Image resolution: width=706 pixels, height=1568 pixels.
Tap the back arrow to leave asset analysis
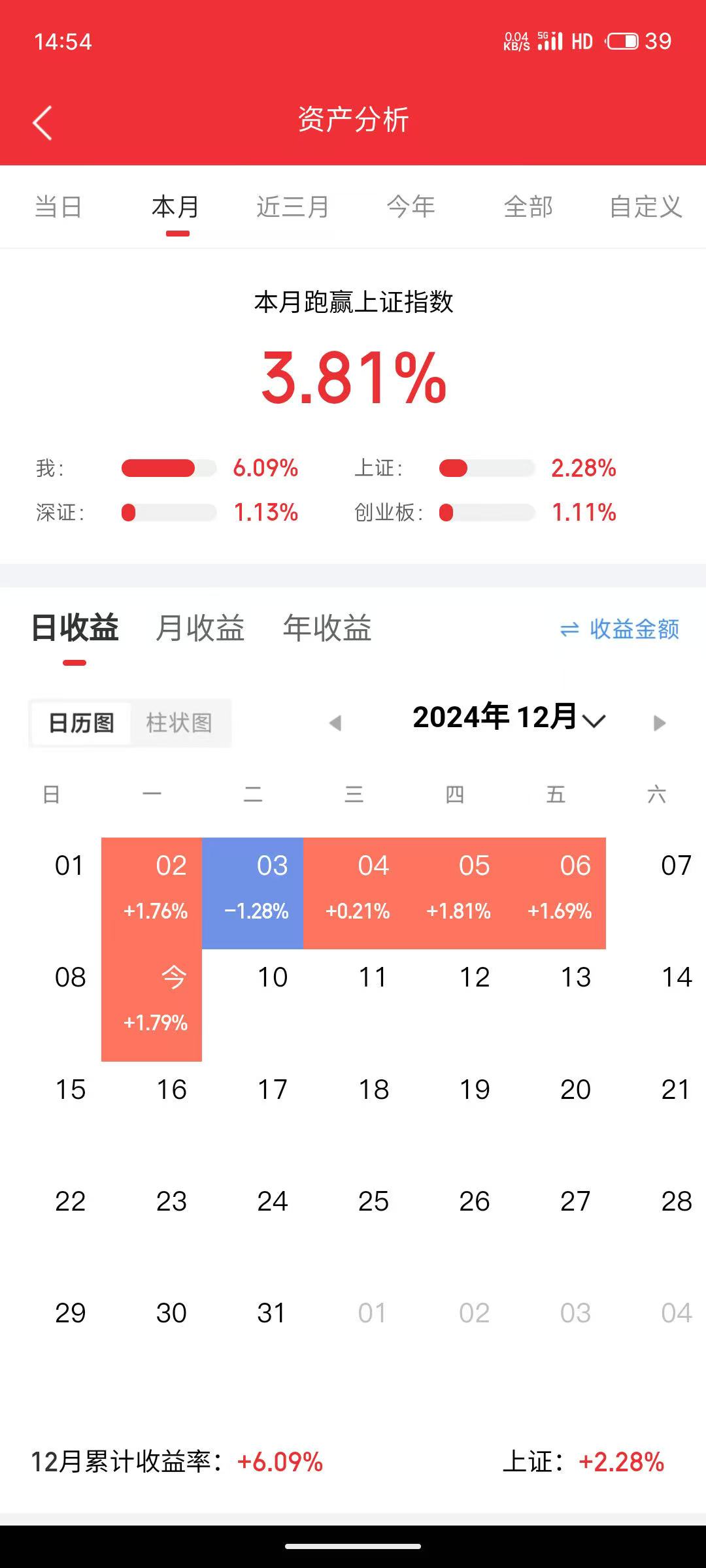click(x=42, y=122)
